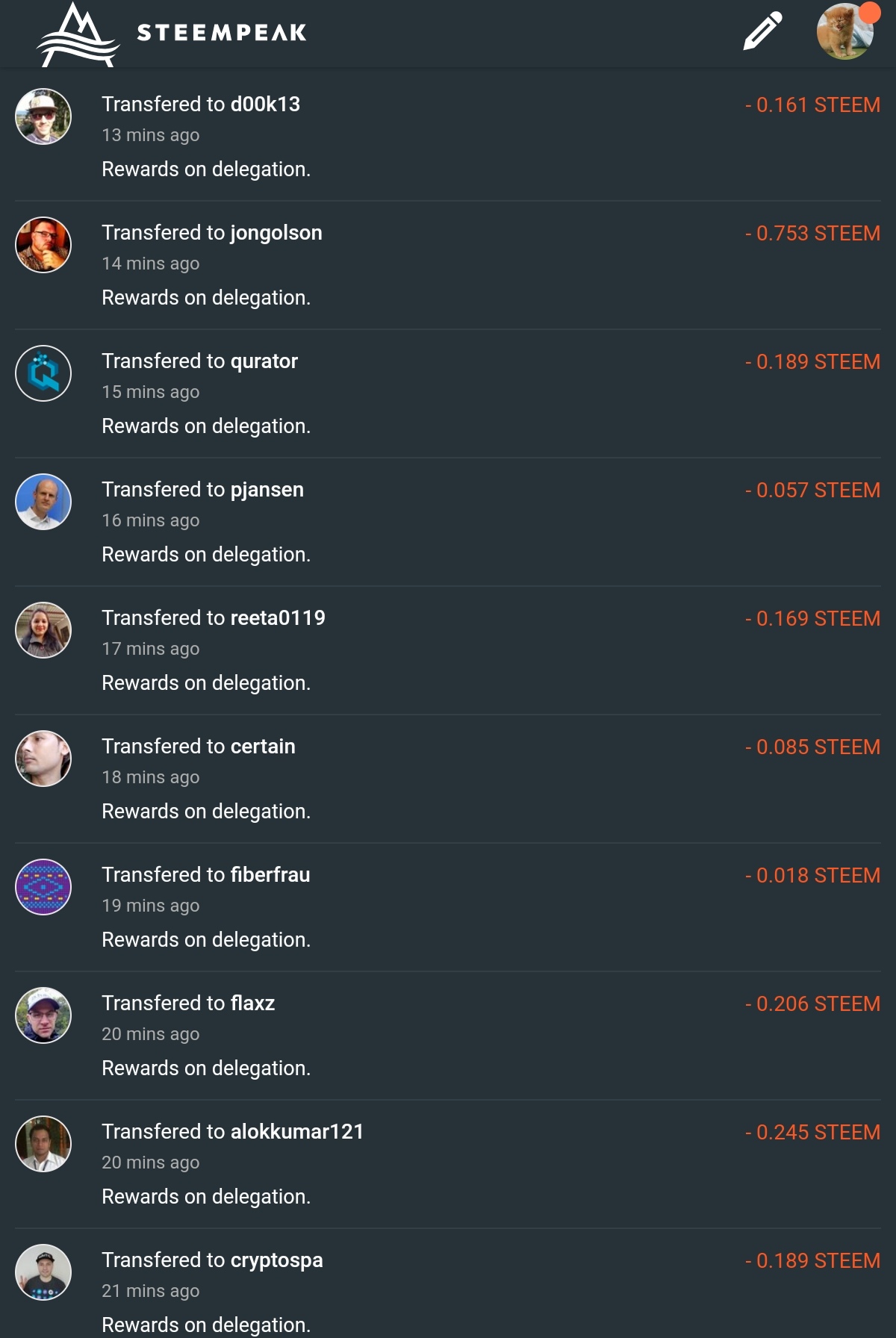Open alokkumar121's profile link
896x1338 pixels.
point(297,1132)
